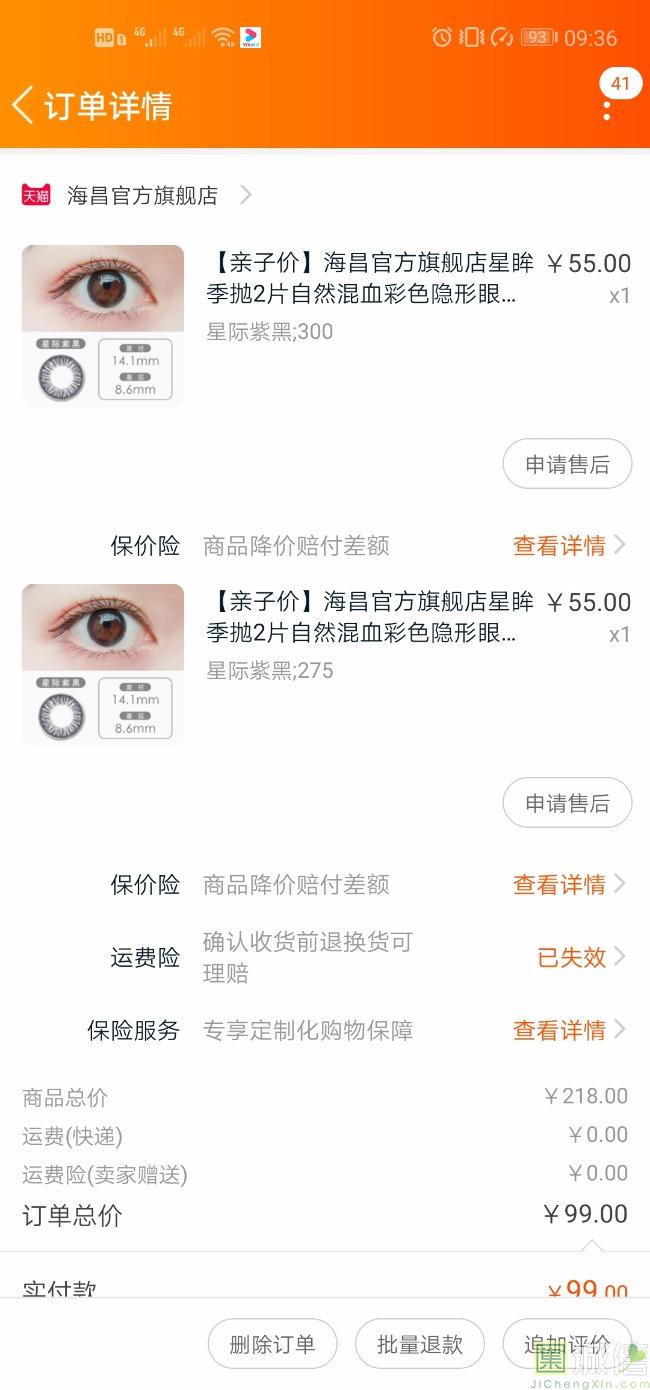Tap 申请售后 for the 星际紫黑;275 item
This screenshot has height=1390, width=650.
coord(567,803)
